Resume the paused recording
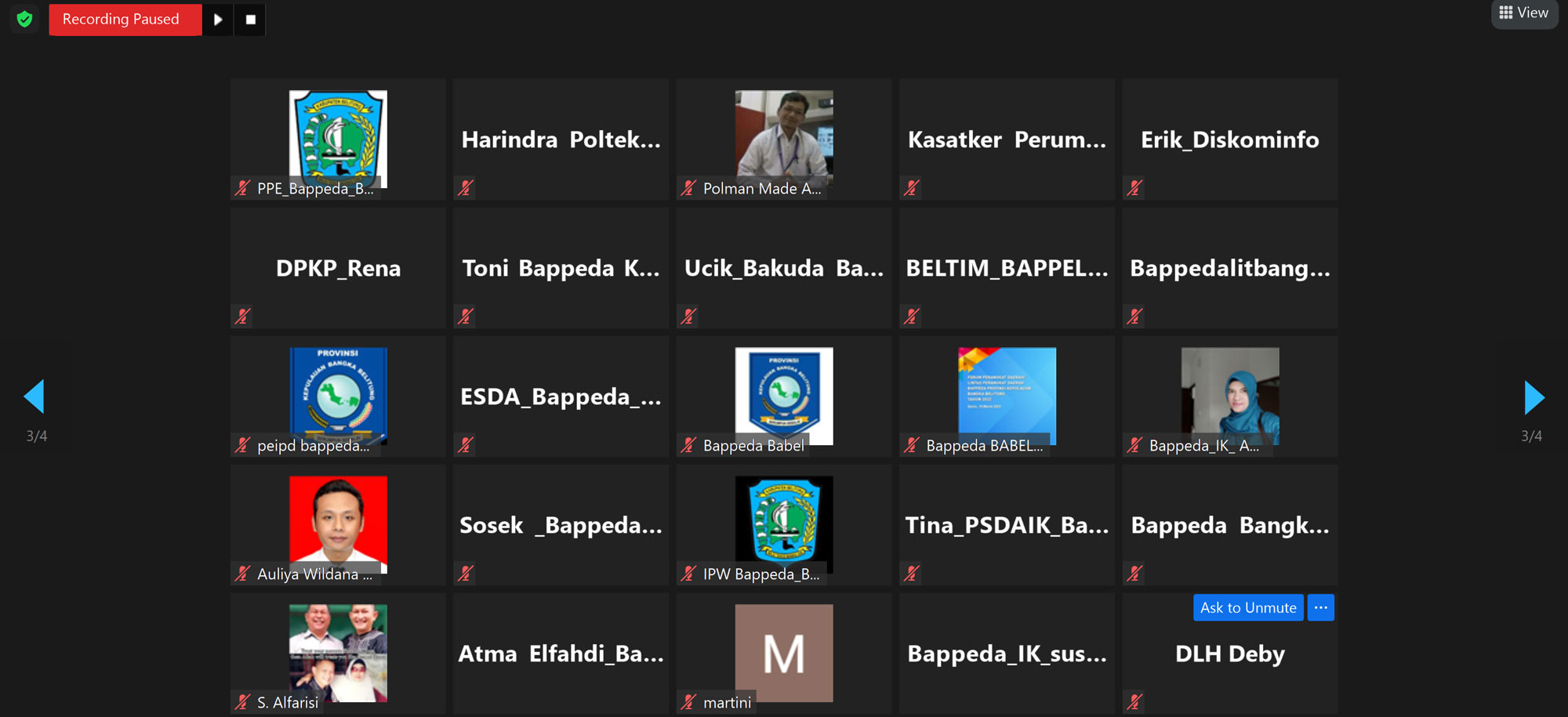 [218, 20]
